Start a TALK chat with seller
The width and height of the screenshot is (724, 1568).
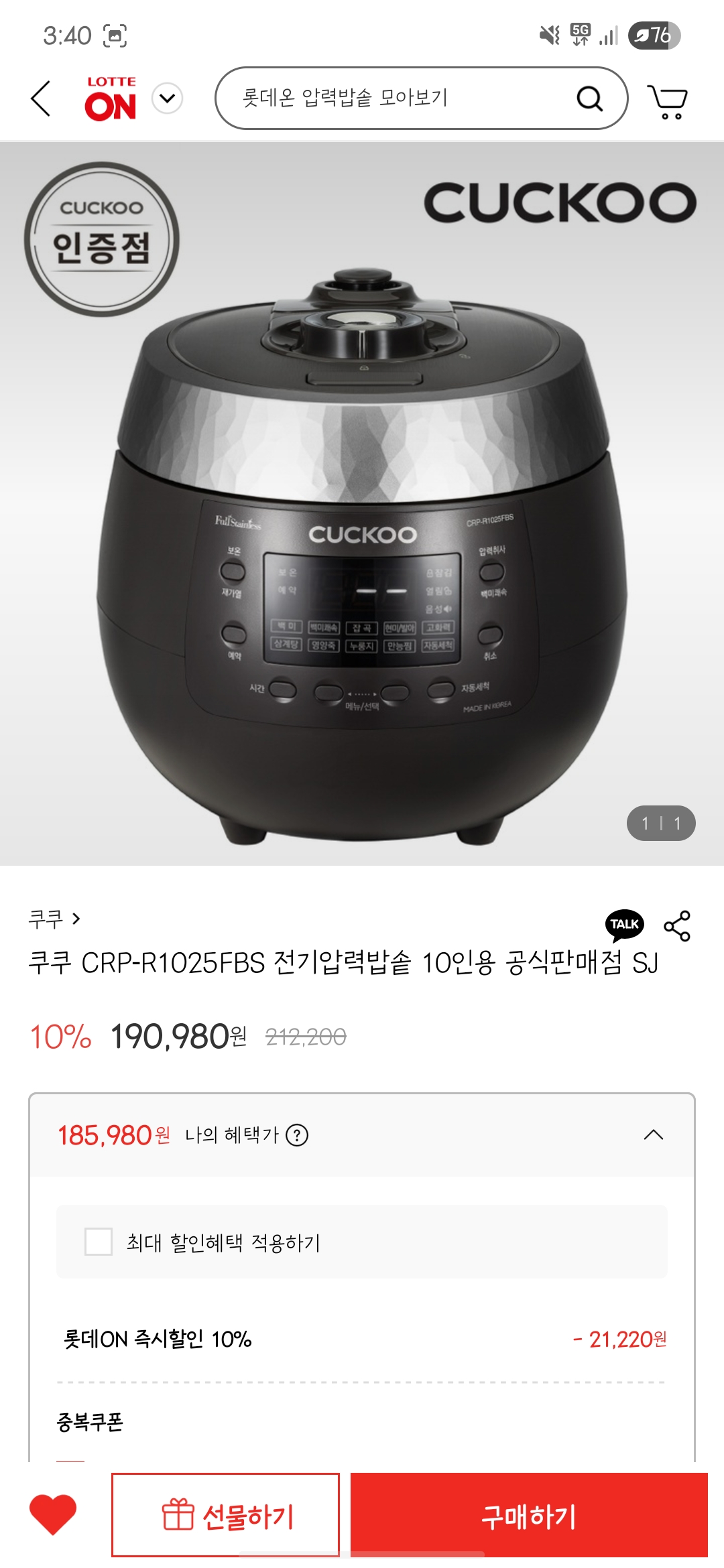624,925
